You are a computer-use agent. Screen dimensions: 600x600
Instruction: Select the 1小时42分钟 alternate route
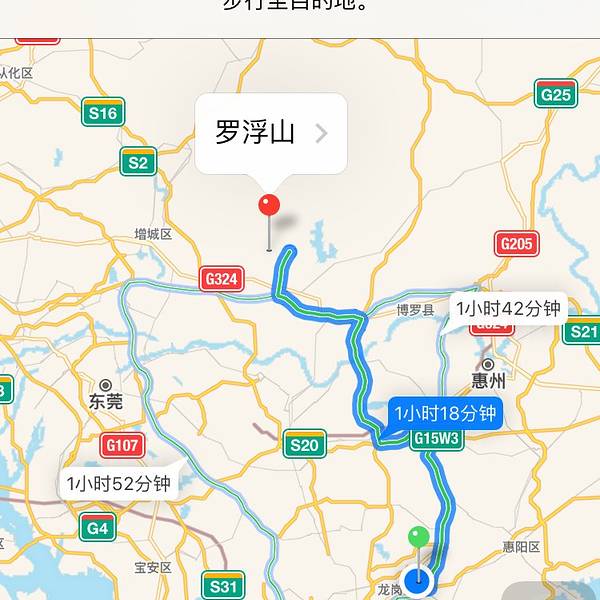[x=508, y=308]
